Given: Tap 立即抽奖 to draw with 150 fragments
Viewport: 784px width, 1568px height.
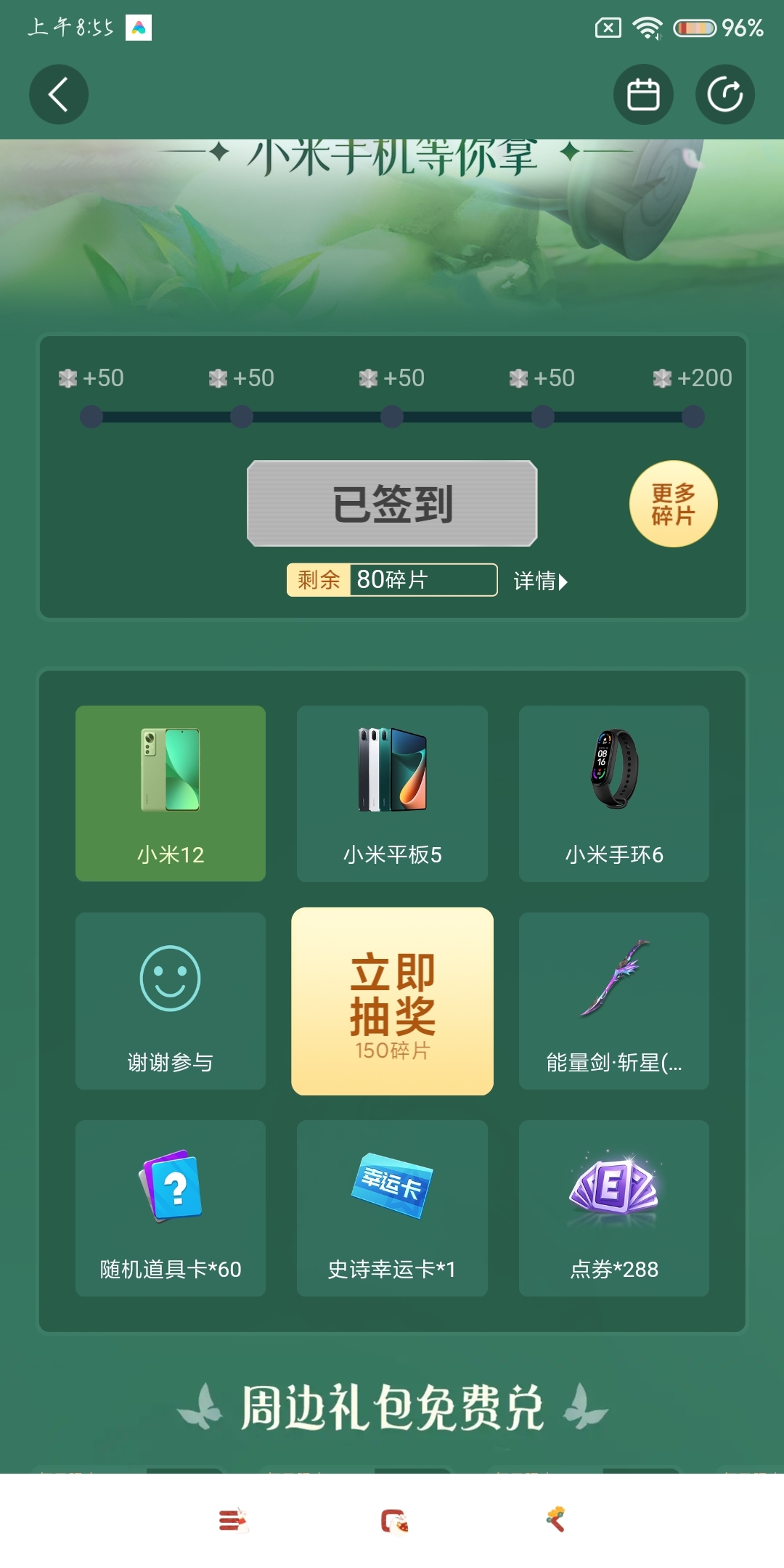Looking at the screenshot, I should coord(392,1001).
